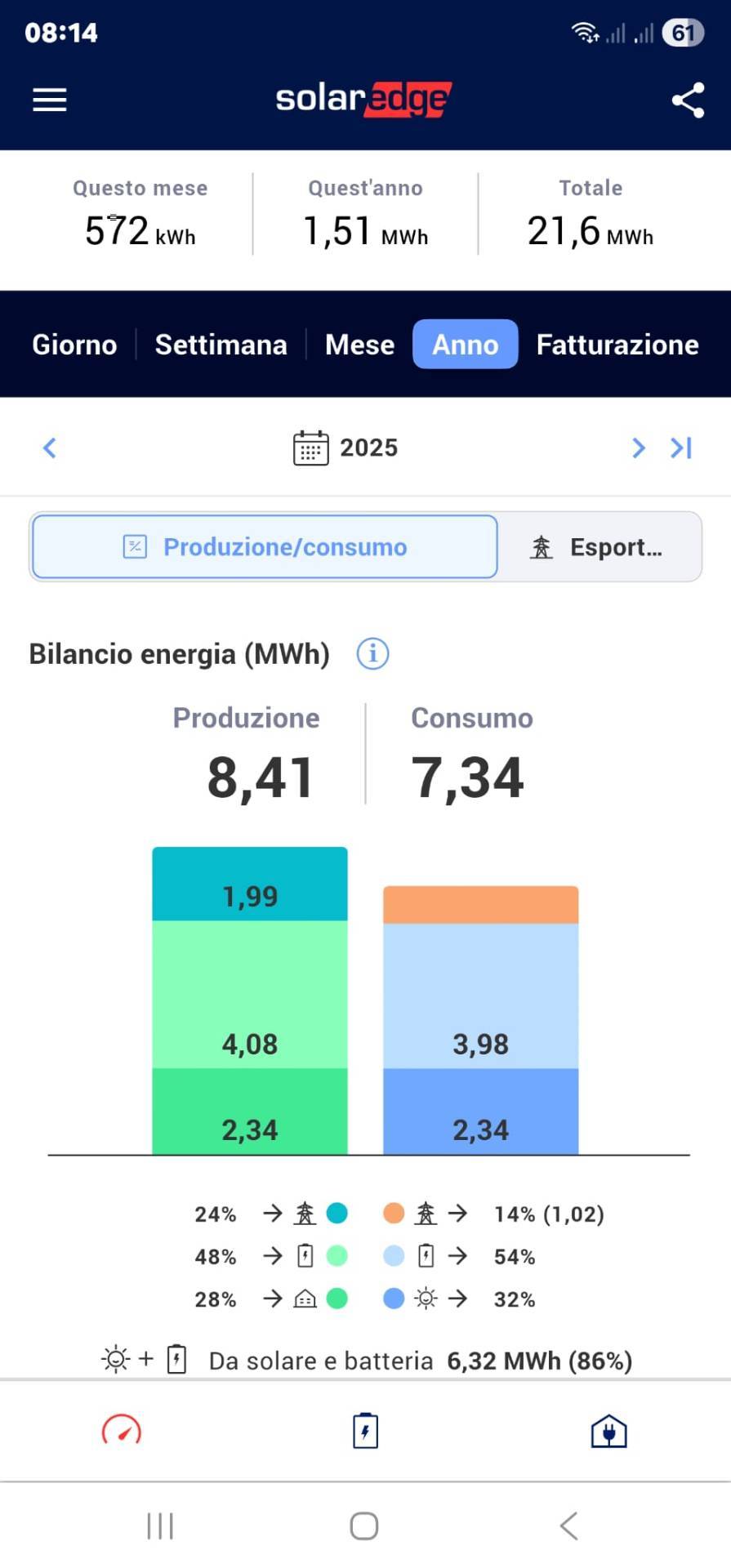This screenshot has height=1568, width=731.
Task: Open recent apps from navigation bar
Action: [160, 1526]
